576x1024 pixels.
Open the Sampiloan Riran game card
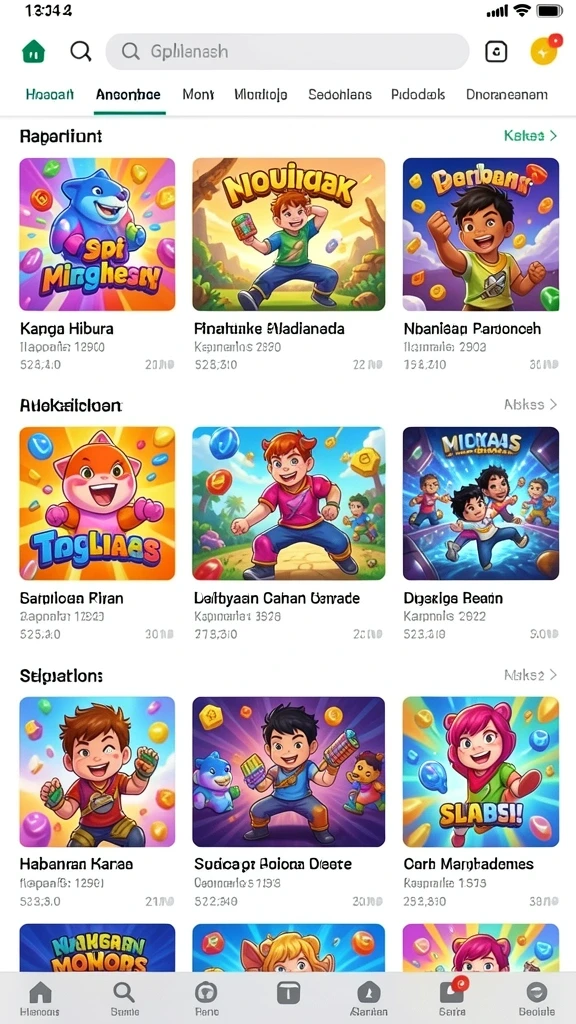coord(97,534)
